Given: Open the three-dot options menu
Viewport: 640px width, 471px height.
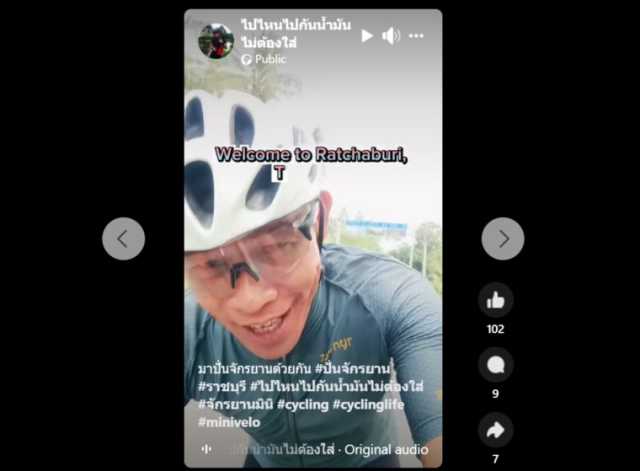Looking at the screenshot, I should pyautogui.click(x=416, y=36).
